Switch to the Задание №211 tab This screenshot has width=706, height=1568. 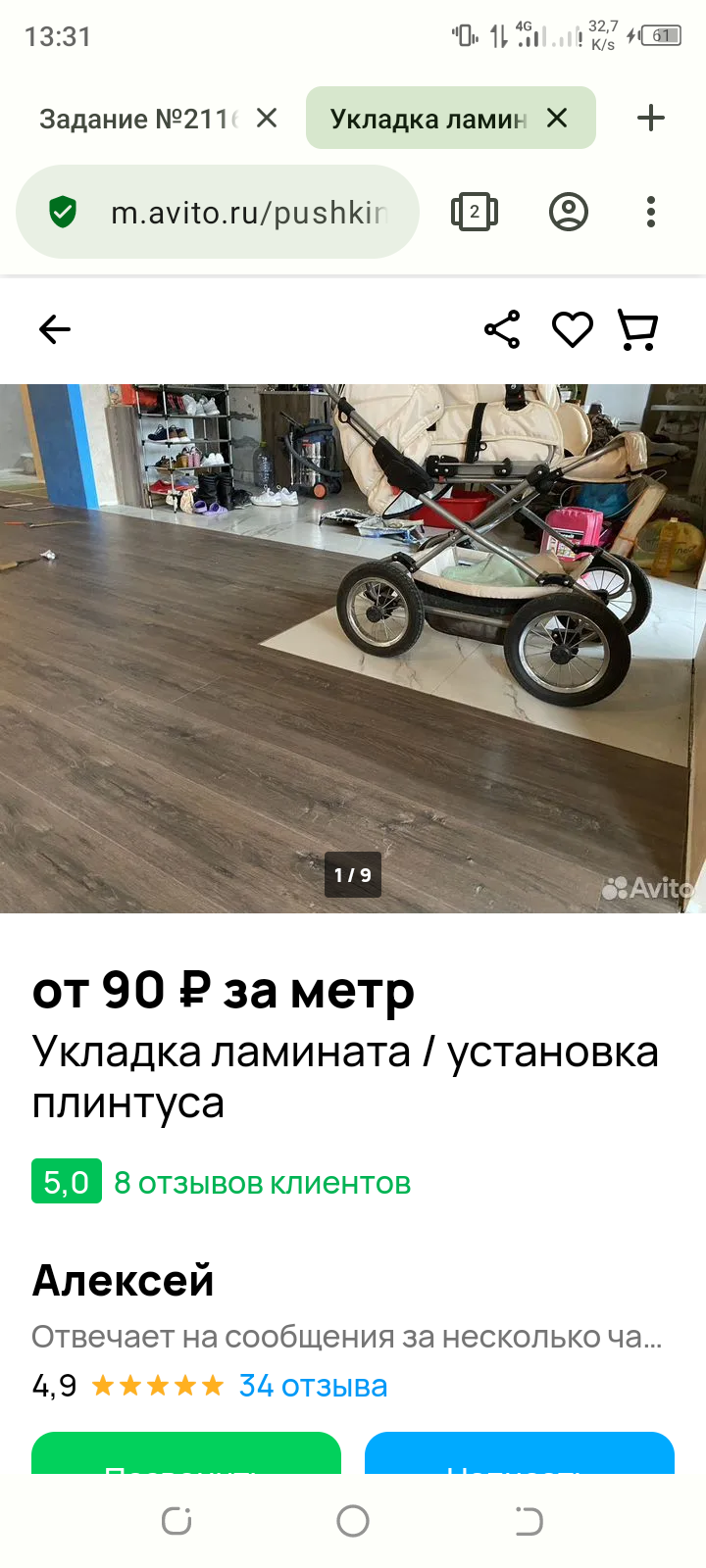tap(137, 119)
